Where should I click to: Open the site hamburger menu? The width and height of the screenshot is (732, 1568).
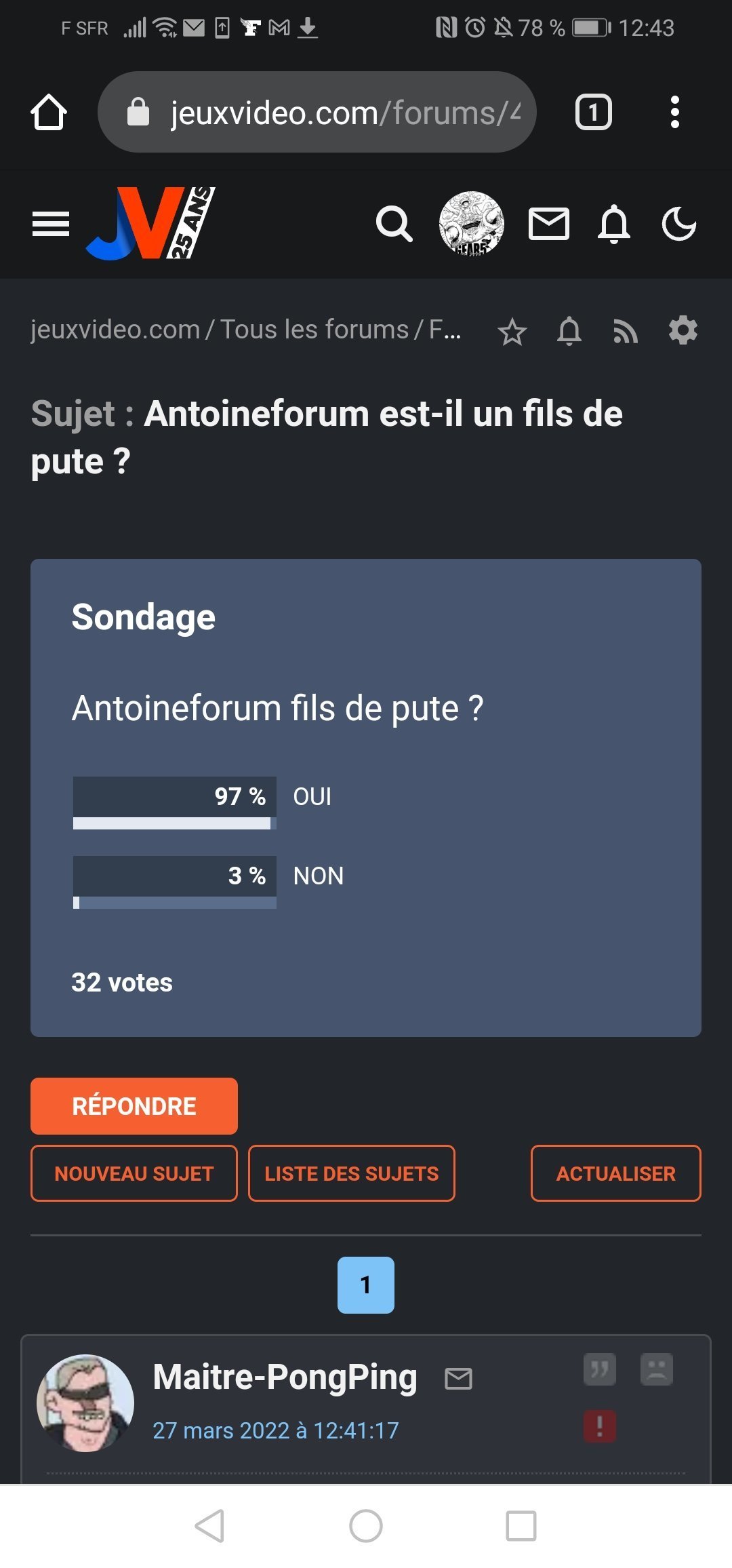(51, 224)
